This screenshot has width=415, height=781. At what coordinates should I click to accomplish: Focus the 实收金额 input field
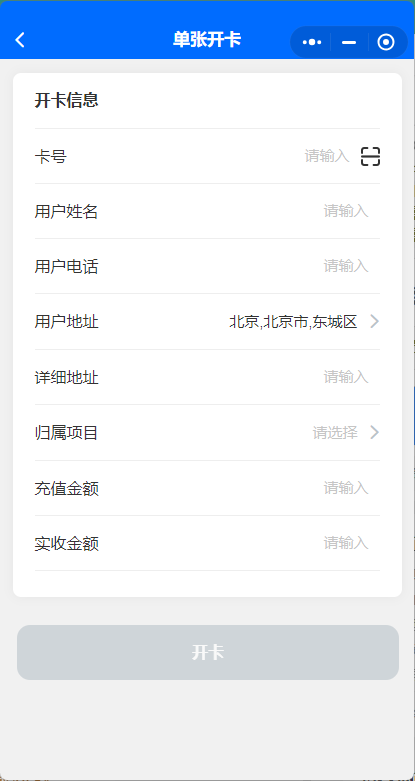point(346,543)
